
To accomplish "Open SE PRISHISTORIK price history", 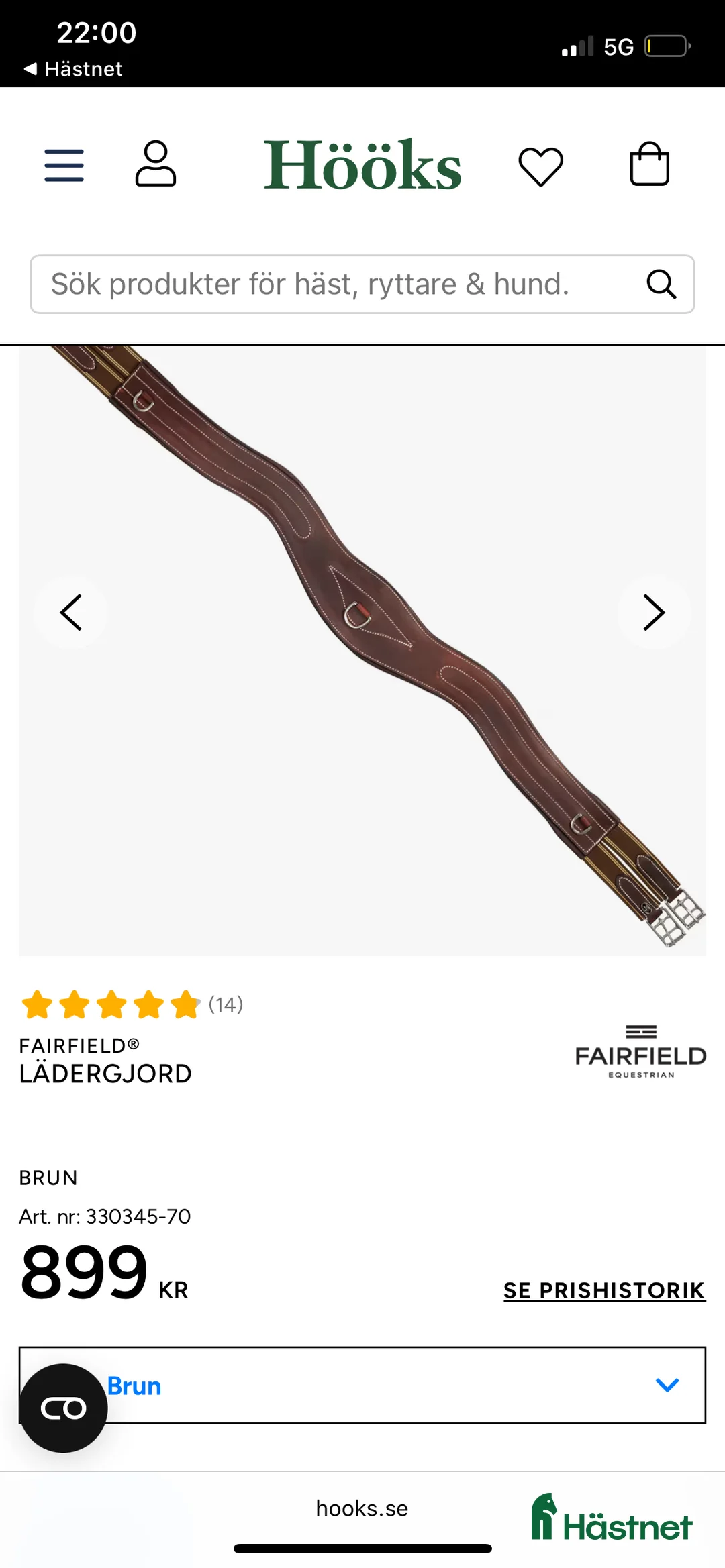I will pyautogui.click(x=604, y=1290).
